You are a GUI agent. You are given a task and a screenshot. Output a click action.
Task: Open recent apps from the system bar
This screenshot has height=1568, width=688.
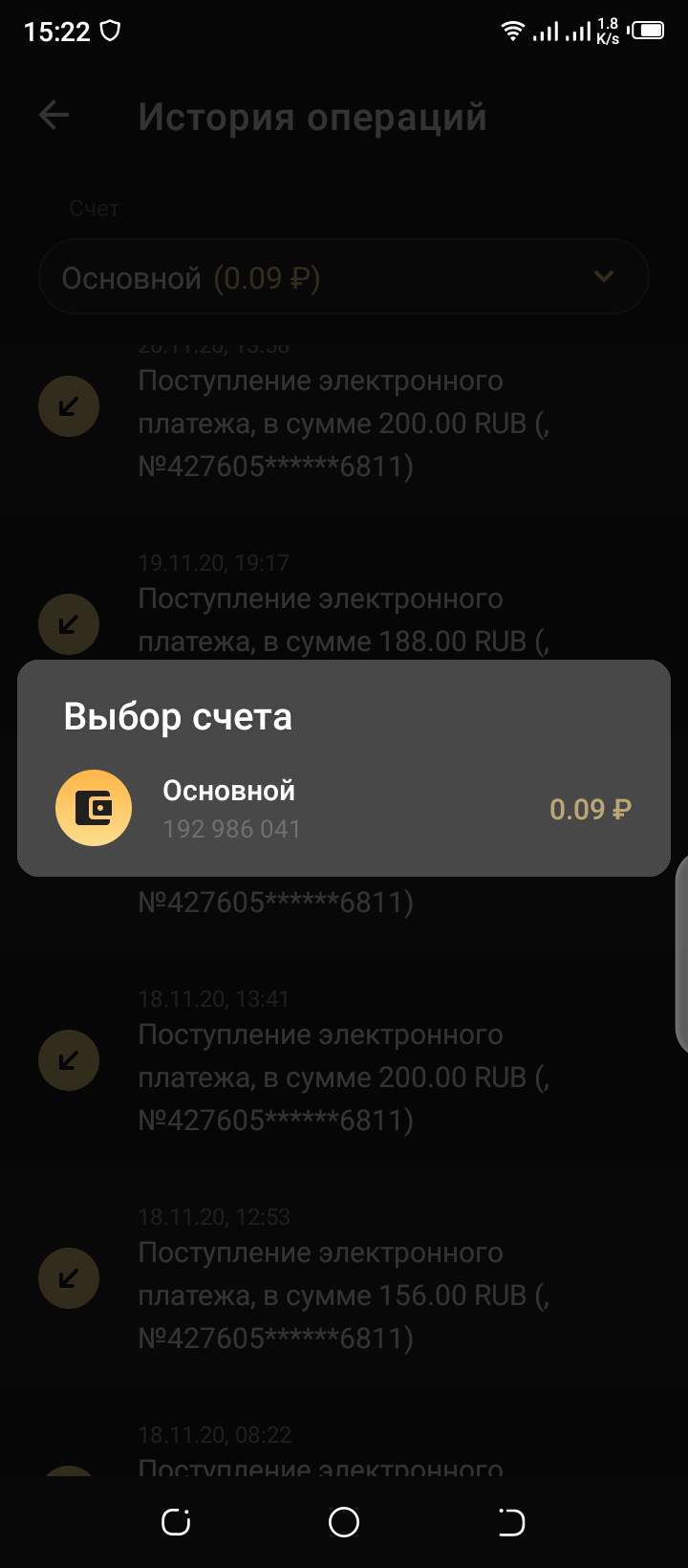click(x=176, y=1522)
